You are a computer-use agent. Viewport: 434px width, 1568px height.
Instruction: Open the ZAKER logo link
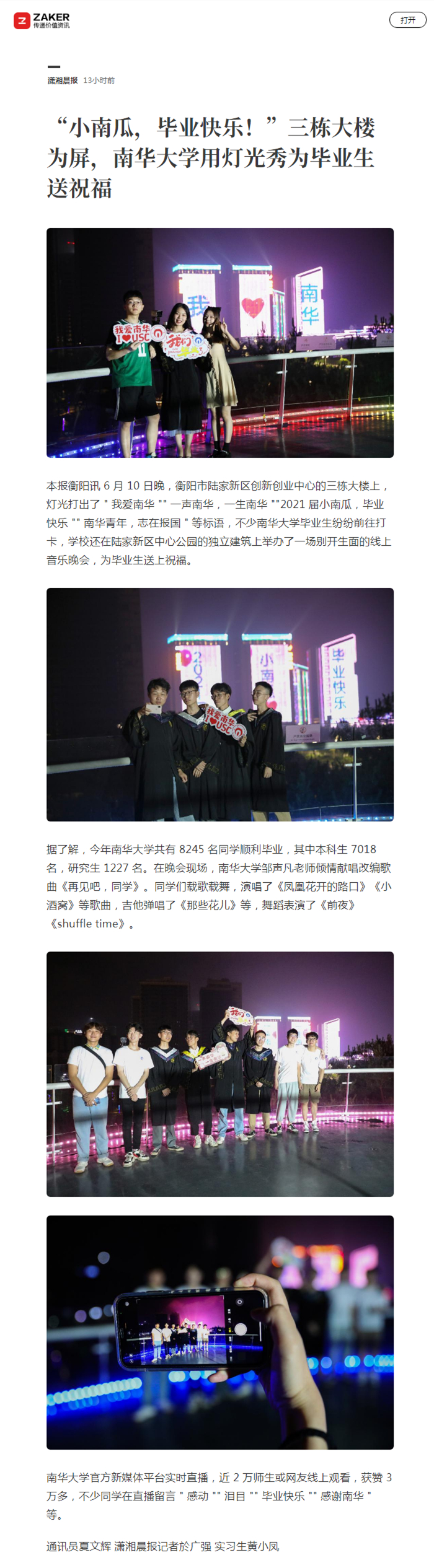(x=42, y=20)
